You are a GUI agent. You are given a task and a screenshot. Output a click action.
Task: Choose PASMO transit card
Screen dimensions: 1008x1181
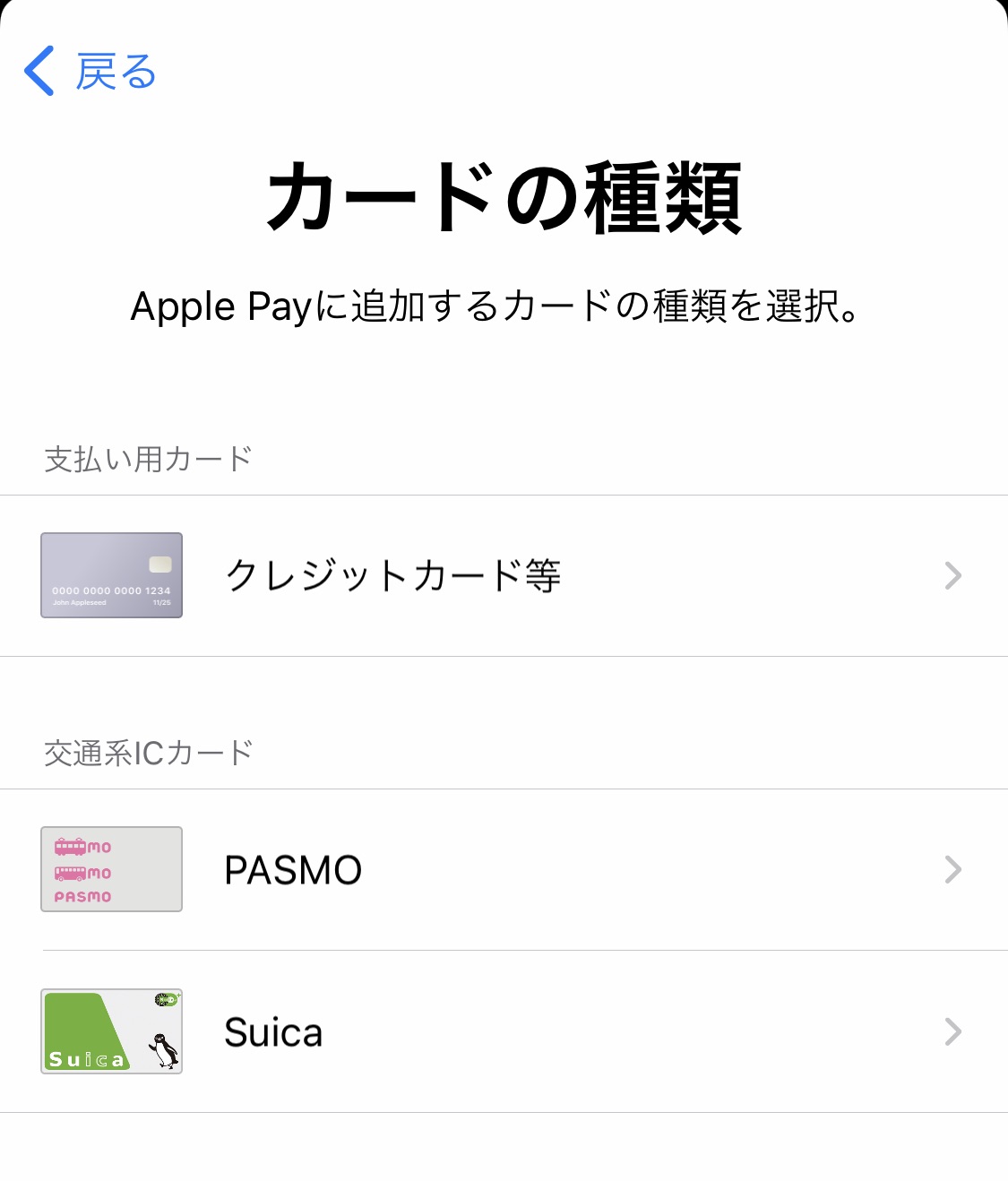point(502,869)
